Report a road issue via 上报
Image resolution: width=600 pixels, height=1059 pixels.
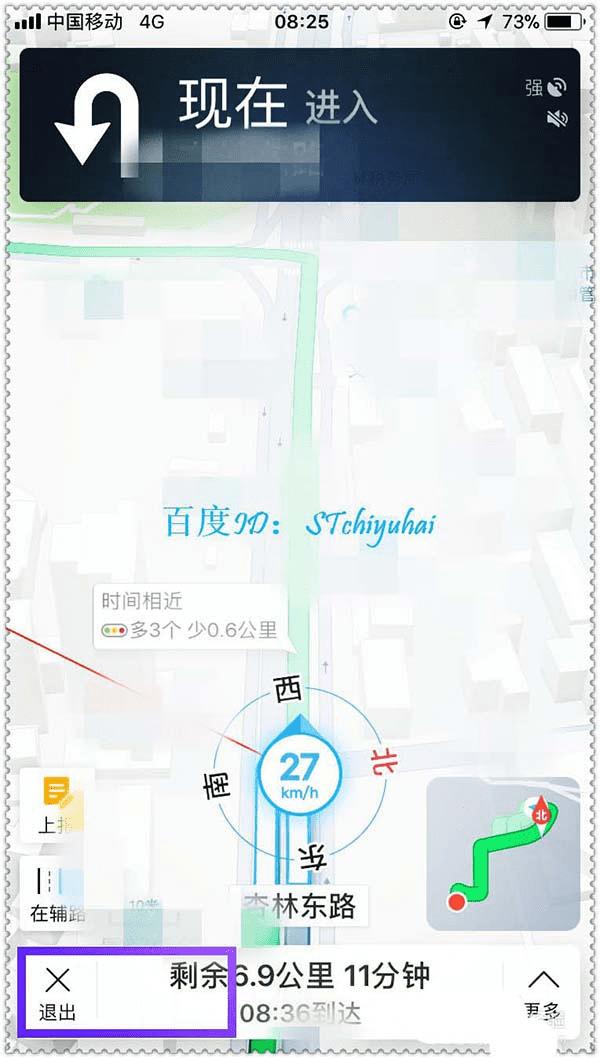coord(57,805)
